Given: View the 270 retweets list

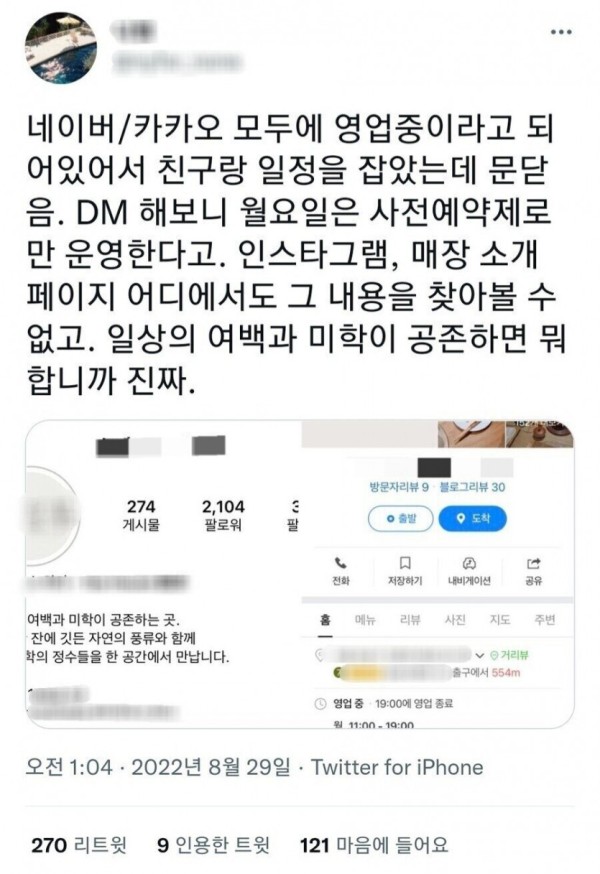Looking at the screenshot, I should pyautogui.click(x=79, y=845).
